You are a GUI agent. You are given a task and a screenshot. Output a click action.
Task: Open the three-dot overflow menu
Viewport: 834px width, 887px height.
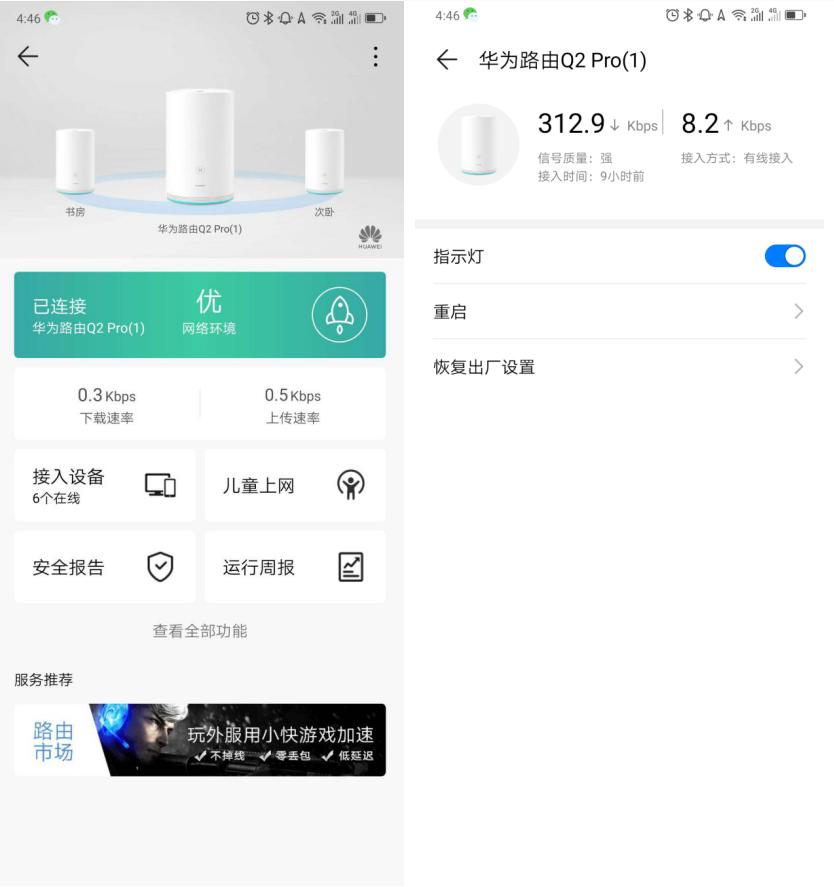(x=375, y=57)
